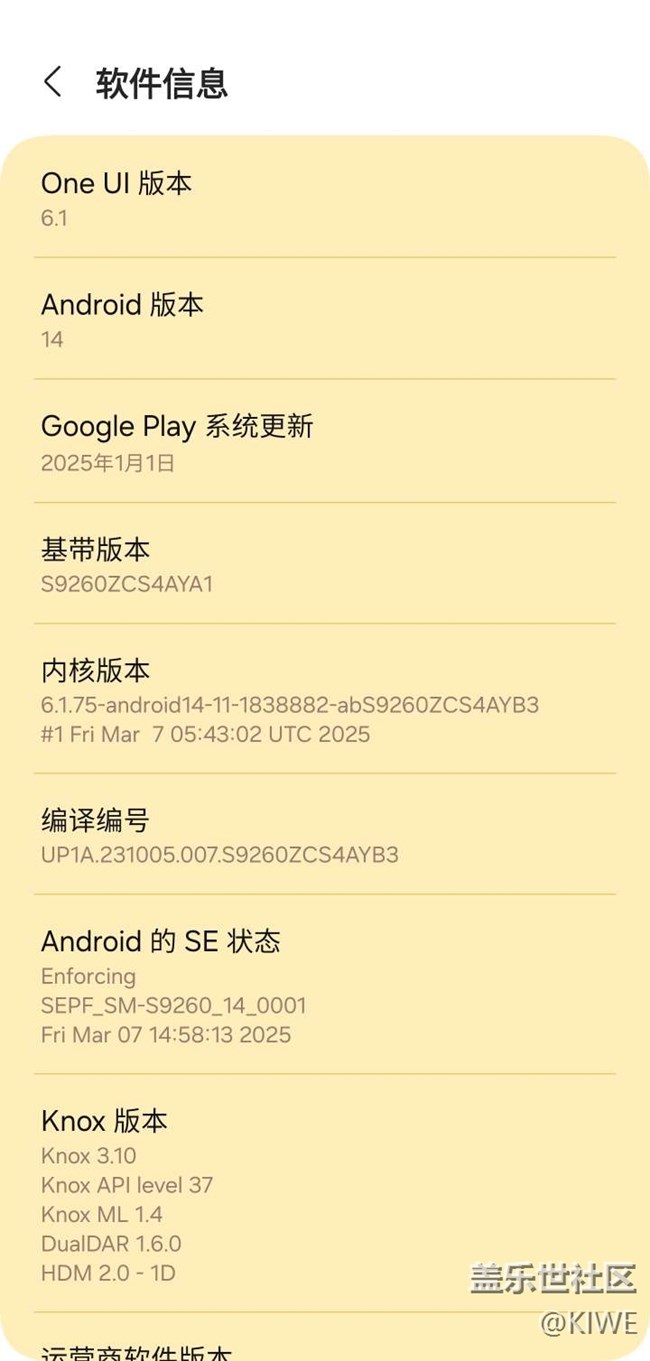This screenshot has height=1361, width=650.
Task: Go back from the 软件信息 screen
Action: (53, 82)
